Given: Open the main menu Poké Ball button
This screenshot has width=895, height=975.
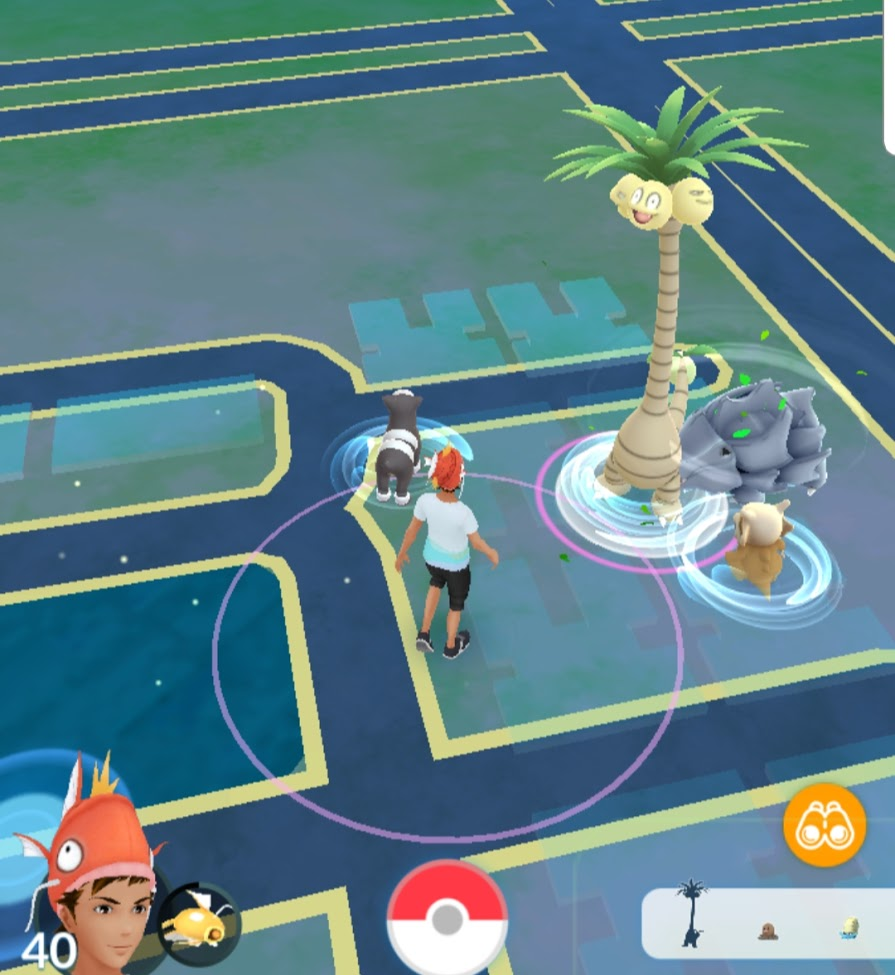Looking at the screenshot, I should click(x=447, y=919).
